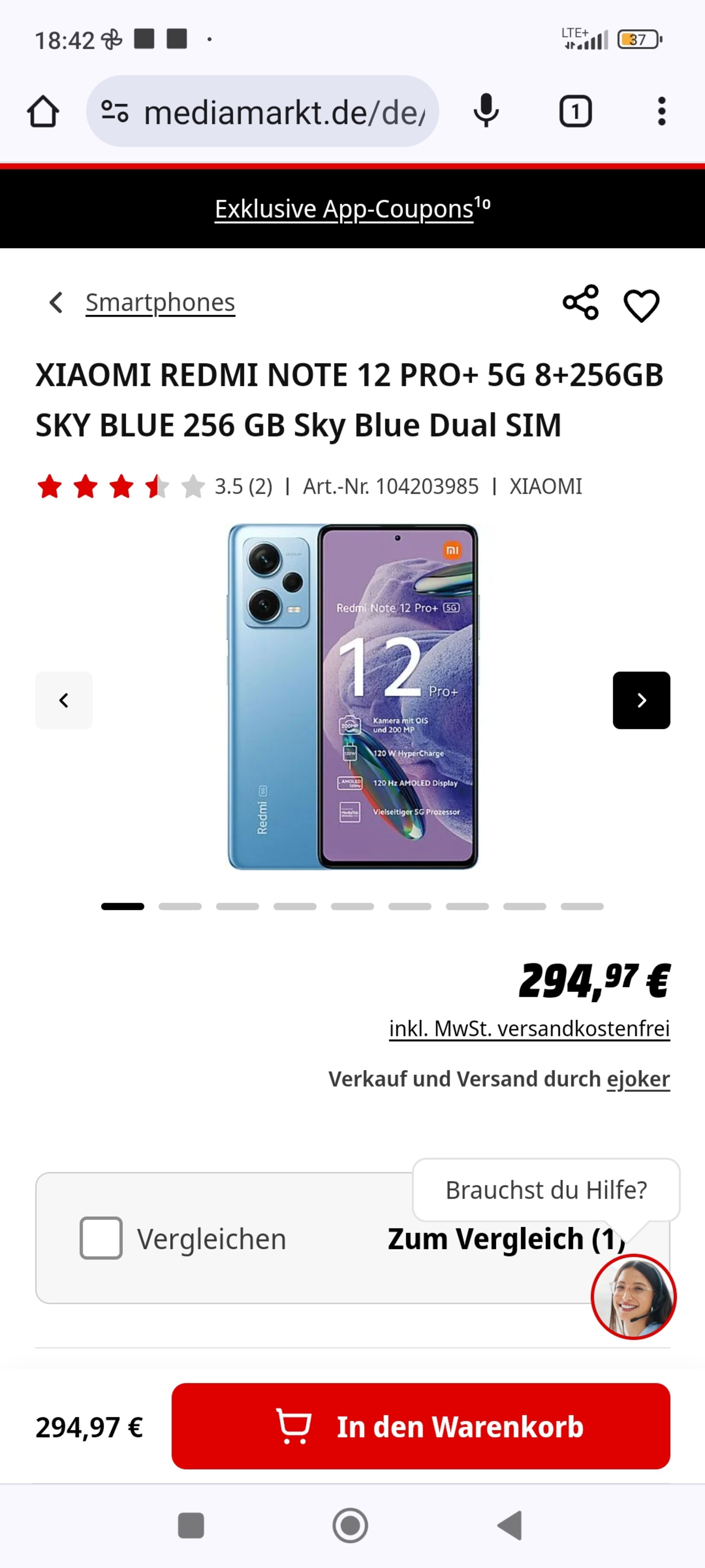Open the mediamarkt.de address bar
The width and height of the screenshot is (705, 1568).
pos(262,111)
